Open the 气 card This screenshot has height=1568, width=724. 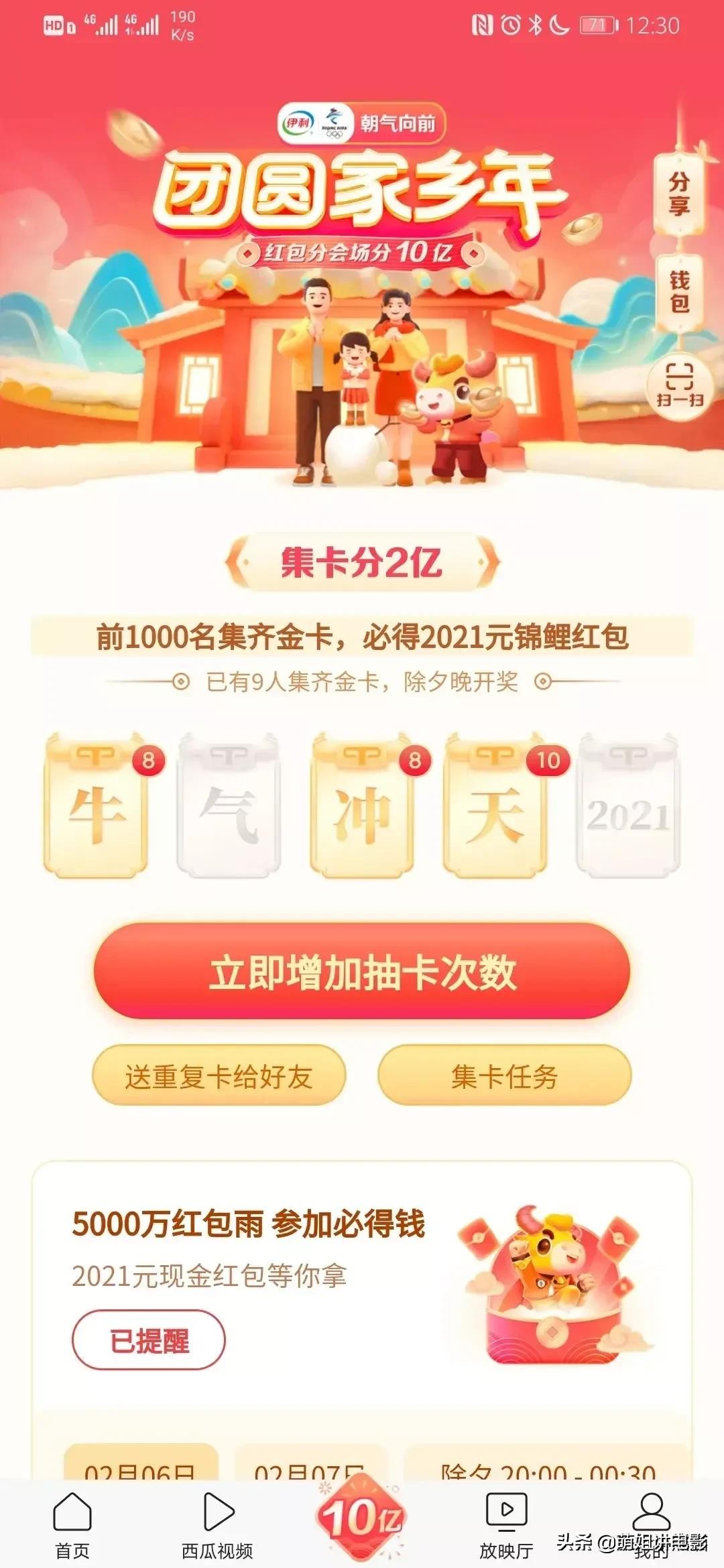pyautogui.click(x=229, y=807)
